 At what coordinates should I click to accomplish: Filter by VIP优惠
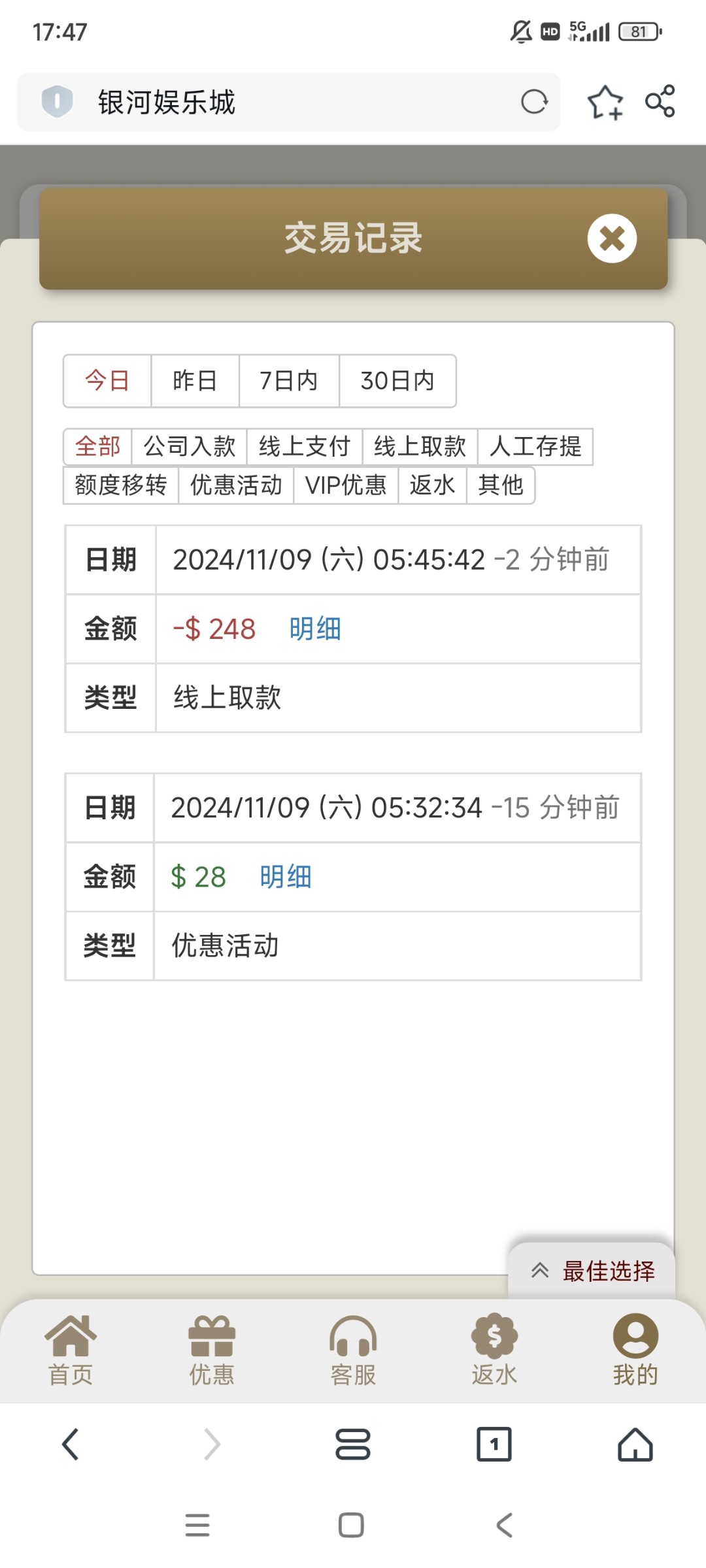coord(346,485)
